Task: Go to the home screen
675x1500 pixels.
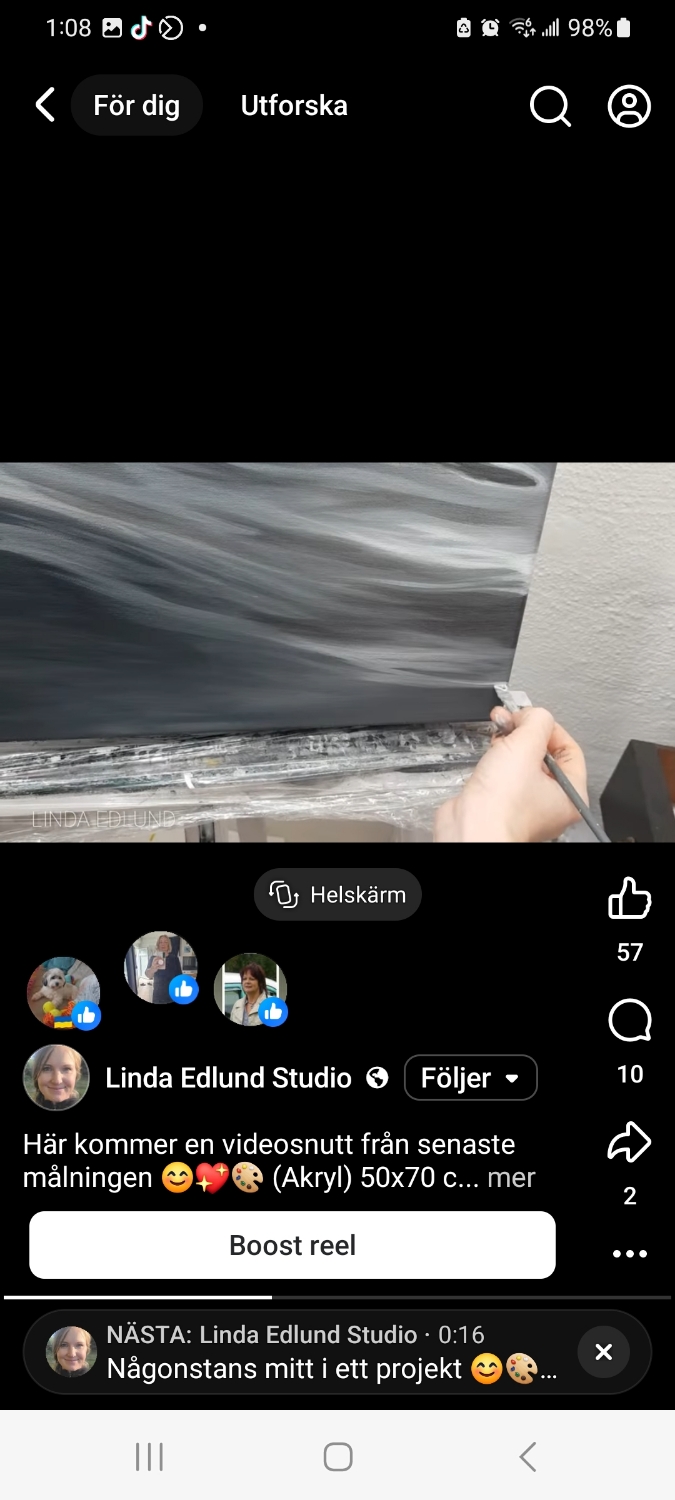Action: (x=338, y=1457)
